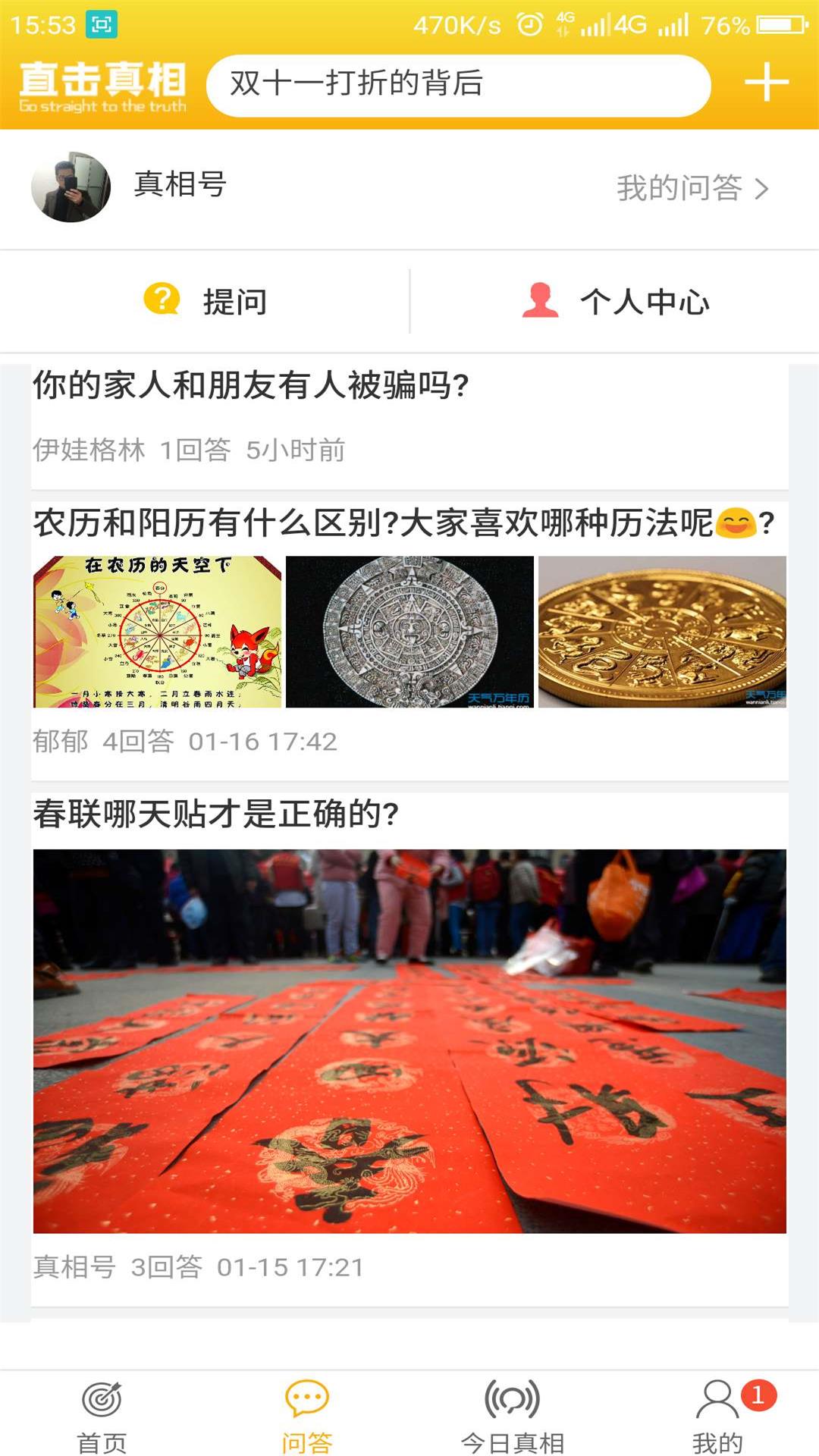
Task: Open the question 你的家人和朋友有人被骗吗
Action: click(x=250, y=387)
